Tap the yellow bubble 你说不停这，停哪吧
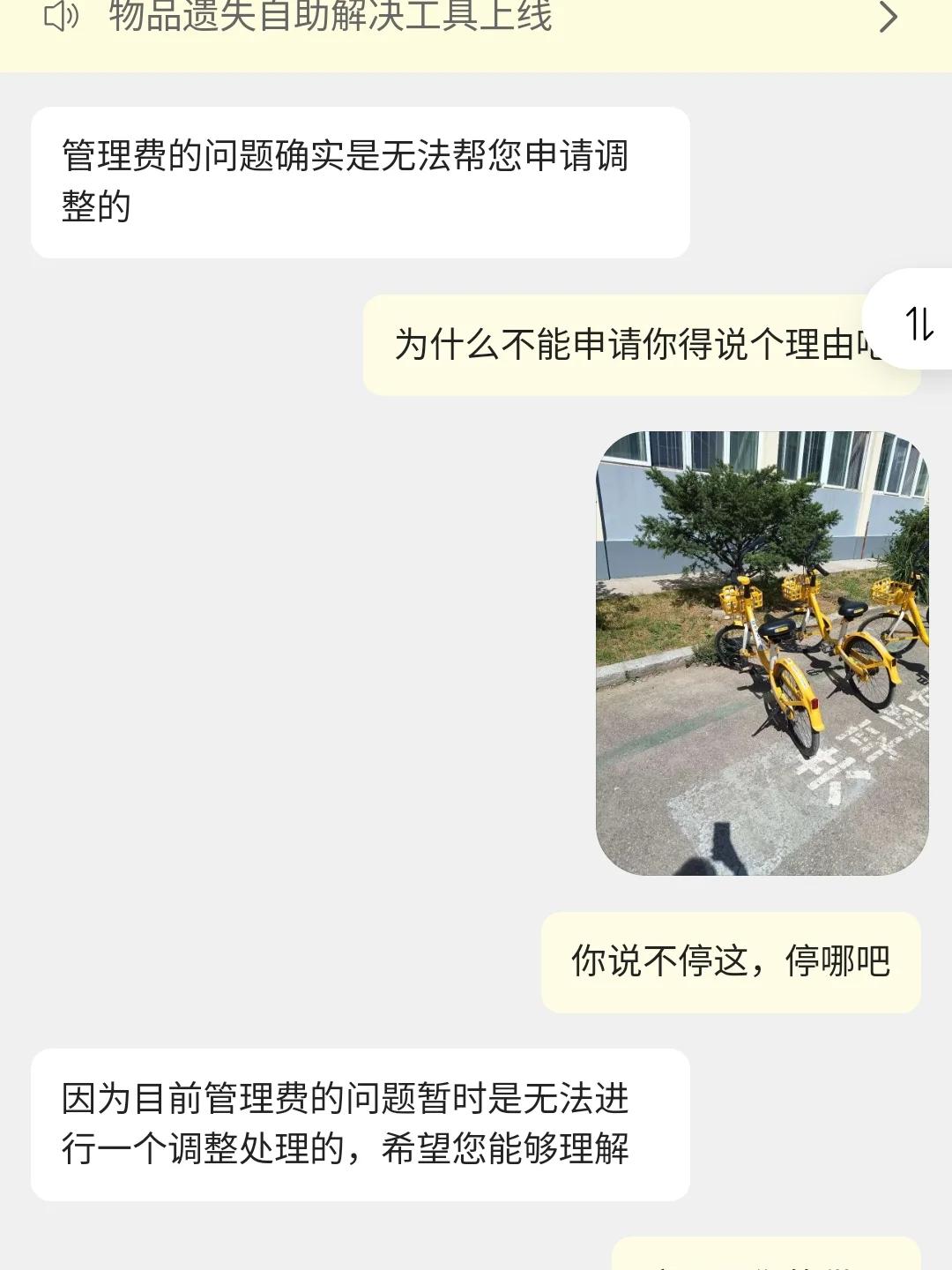Screen dimensions: 952x1270 coord(732,961)
